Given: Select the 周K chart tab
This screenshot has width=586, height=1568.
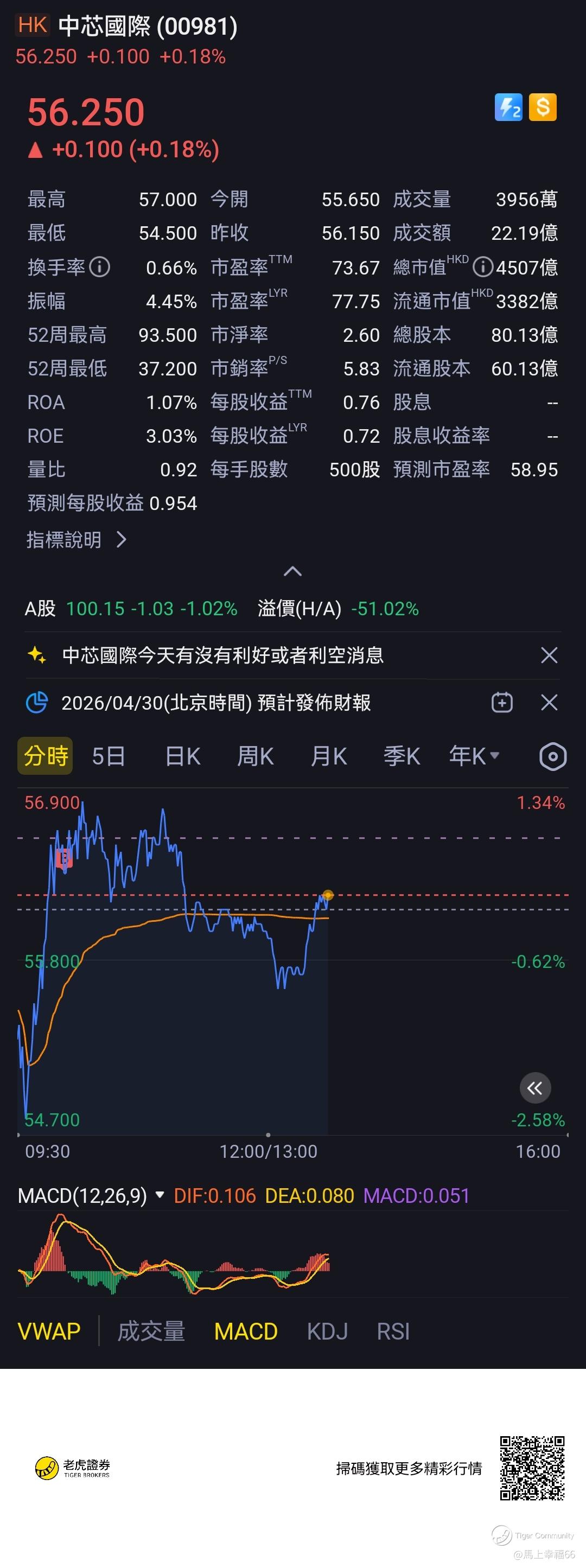Looking at the screenshot, I should coord(256,757).
